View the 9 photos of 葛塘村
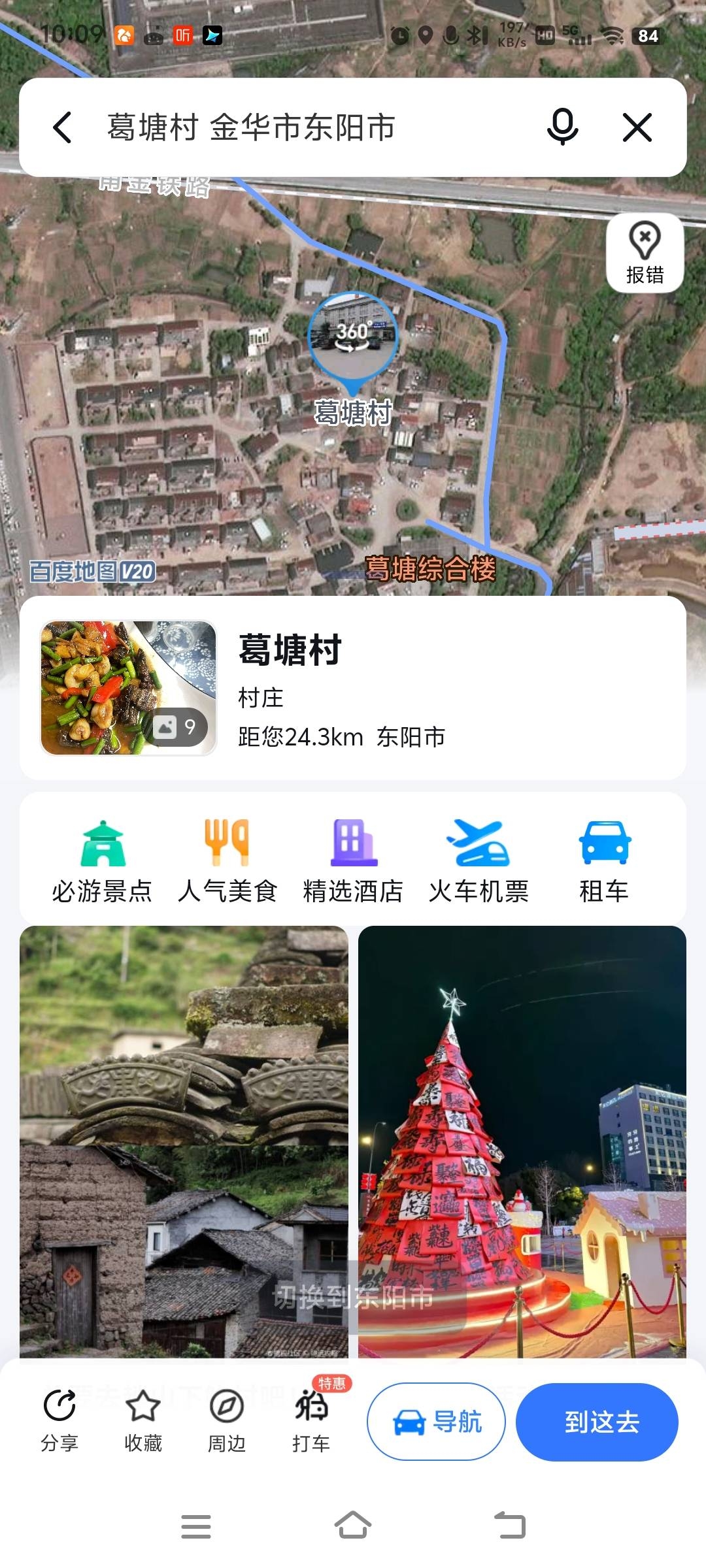 click(129, 688)
